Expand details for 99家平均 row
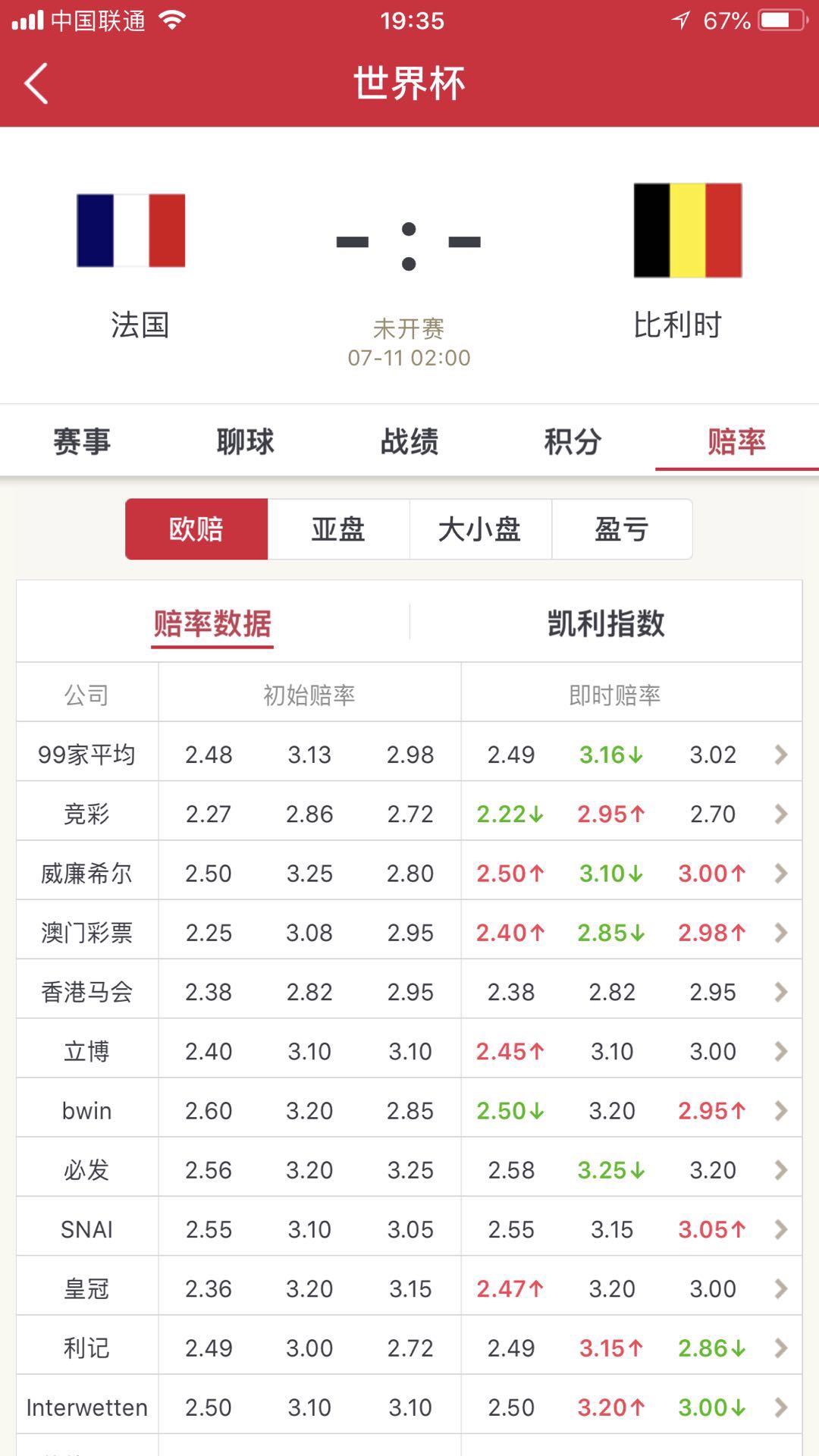This screenshot has height=1456, width=819. [x=780, y=755]
